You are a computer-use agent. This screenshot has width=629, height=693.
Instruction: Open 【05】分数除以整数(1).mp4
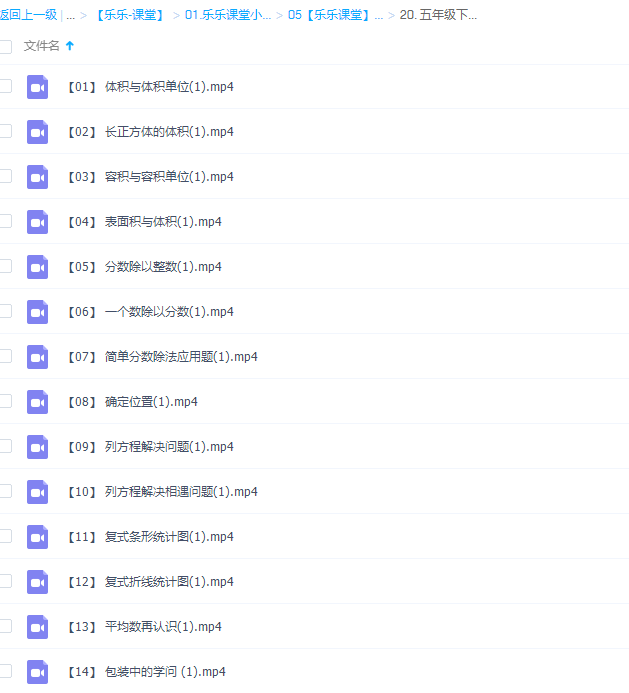pyautogui.click(x=162, y=267)
